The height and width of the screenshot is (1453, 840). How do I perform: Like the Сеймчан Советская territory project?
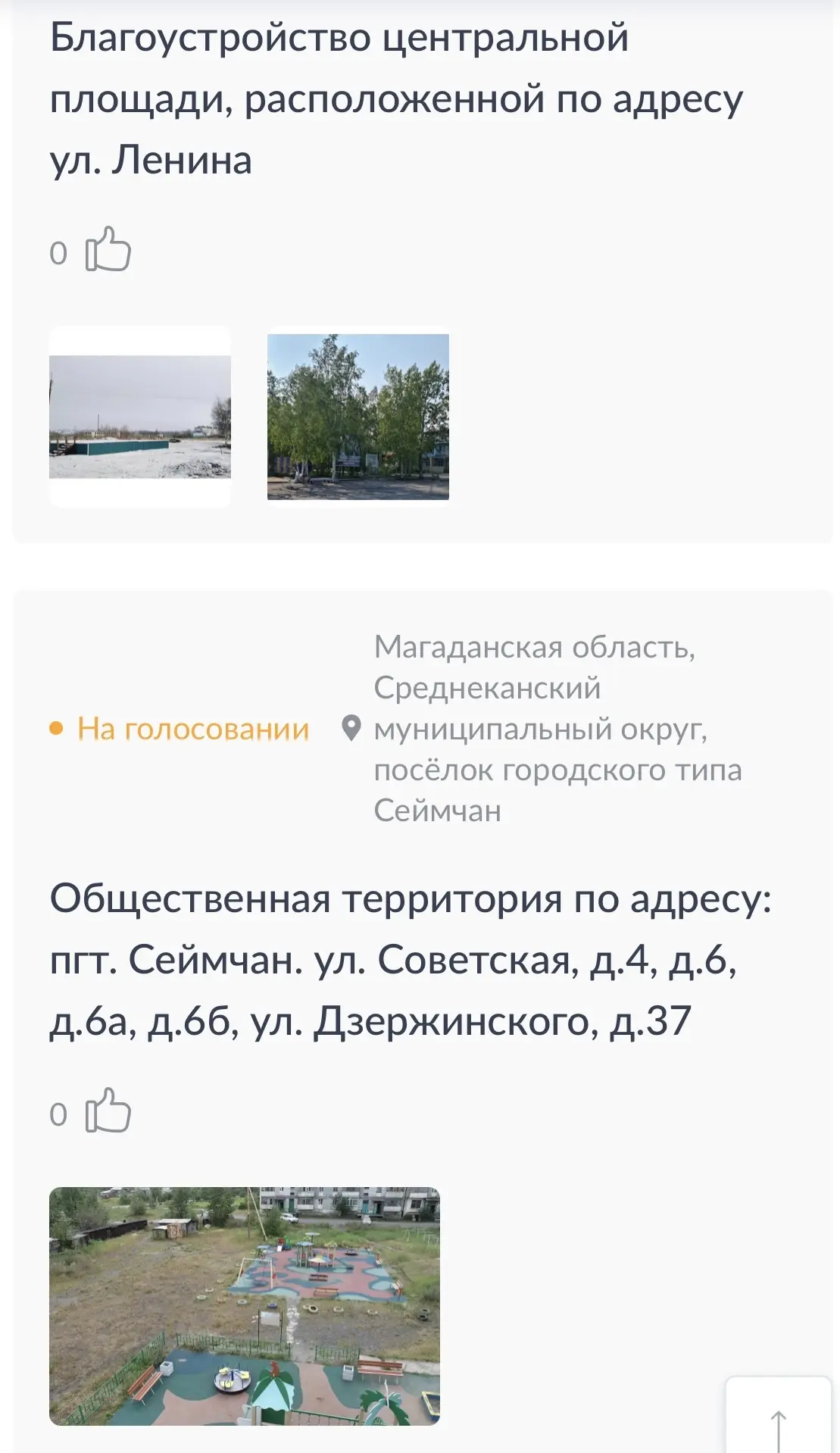point(108,1111)
